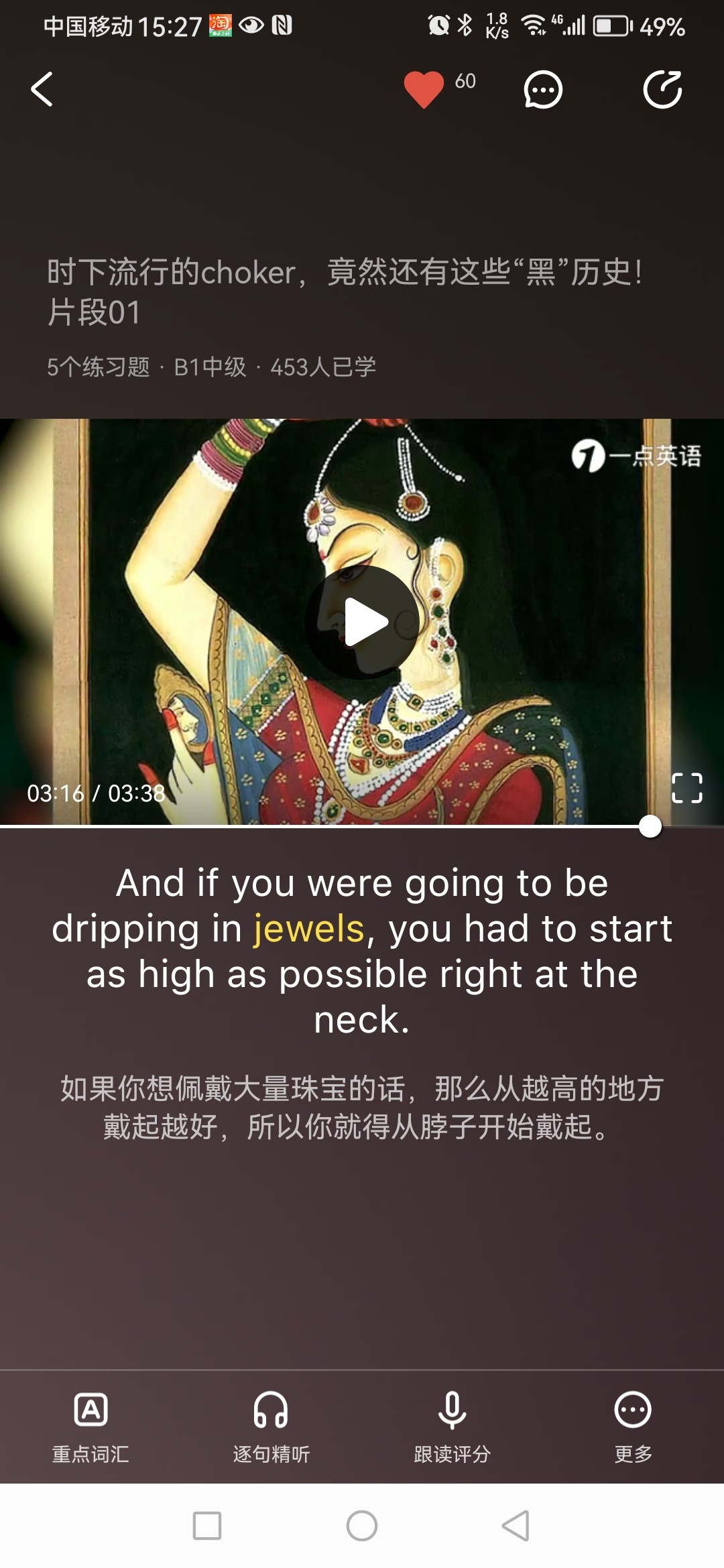The height and width of the screenshot is (1568, 724).
Task: Share this lesson via share icon
Action: (662, 89)
